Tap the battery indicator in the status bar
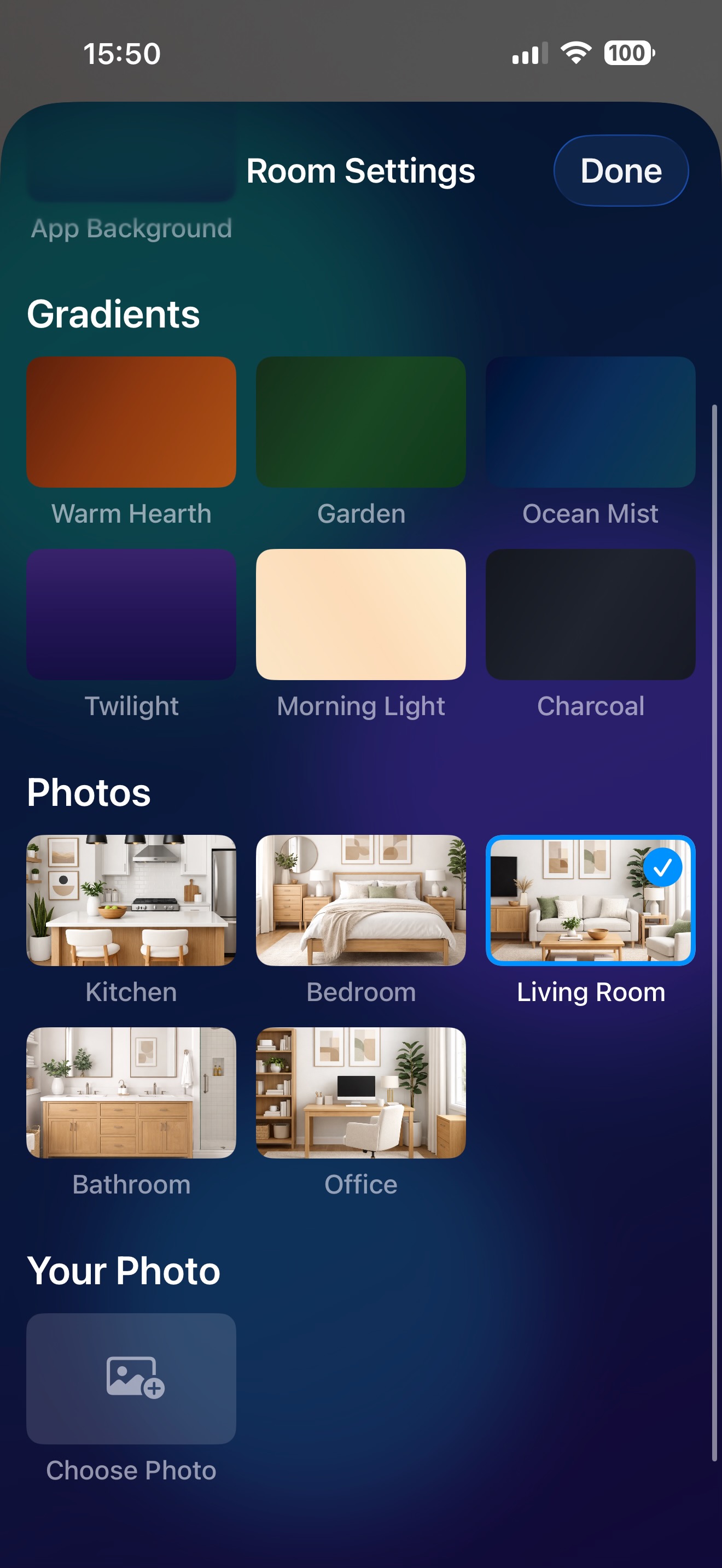Viewport: 722px width, 1568px height. pos(630,54)
